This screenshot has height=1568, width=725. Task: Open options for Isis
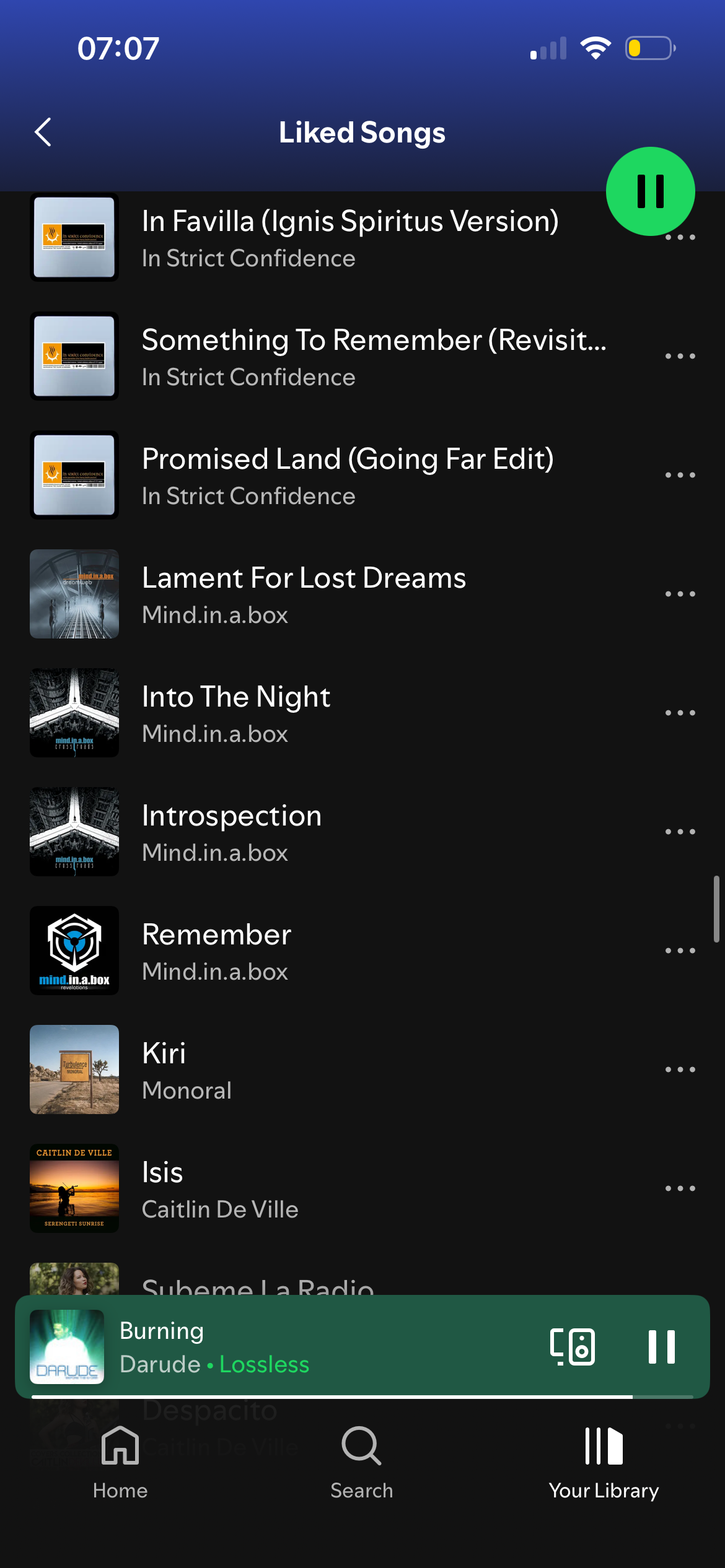680,1188
